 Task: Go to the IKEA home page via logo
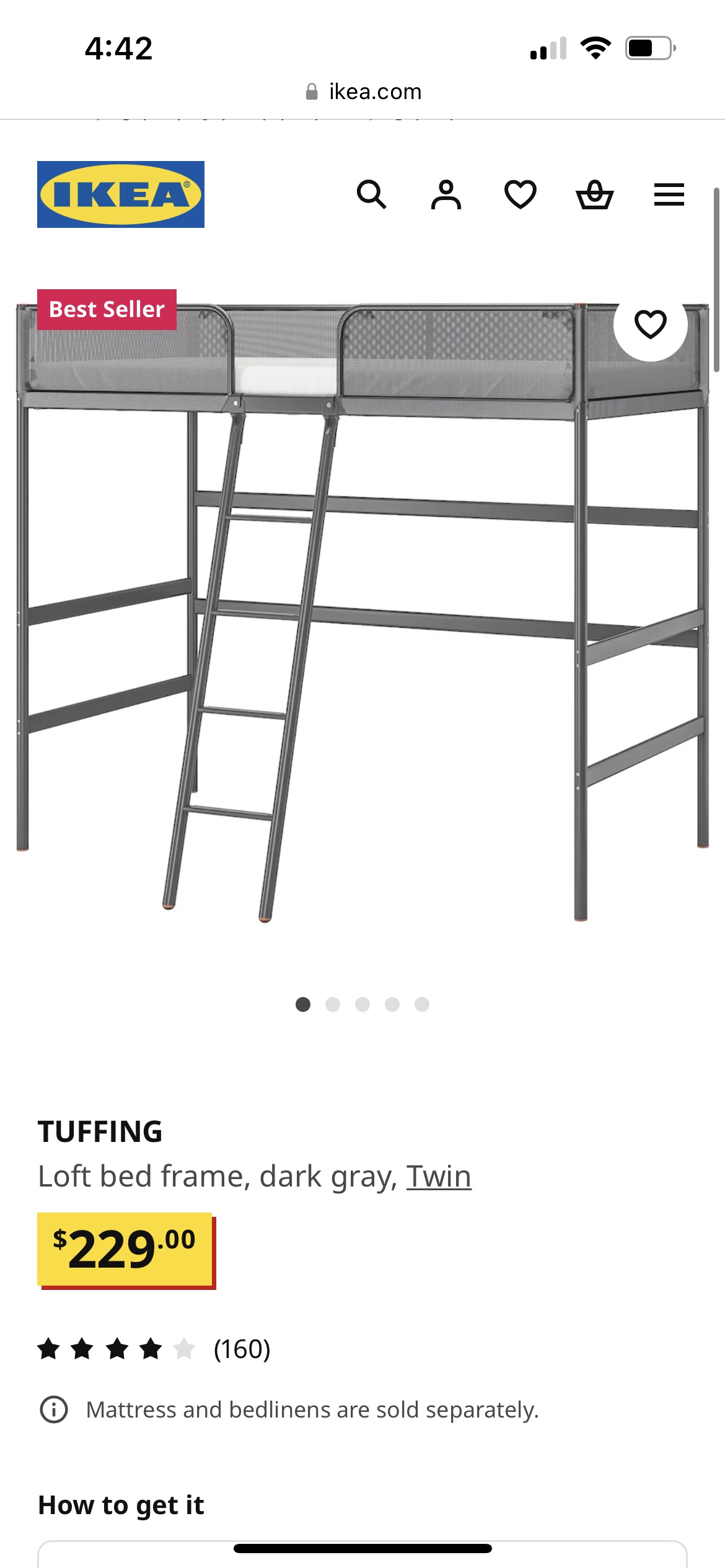121,194
